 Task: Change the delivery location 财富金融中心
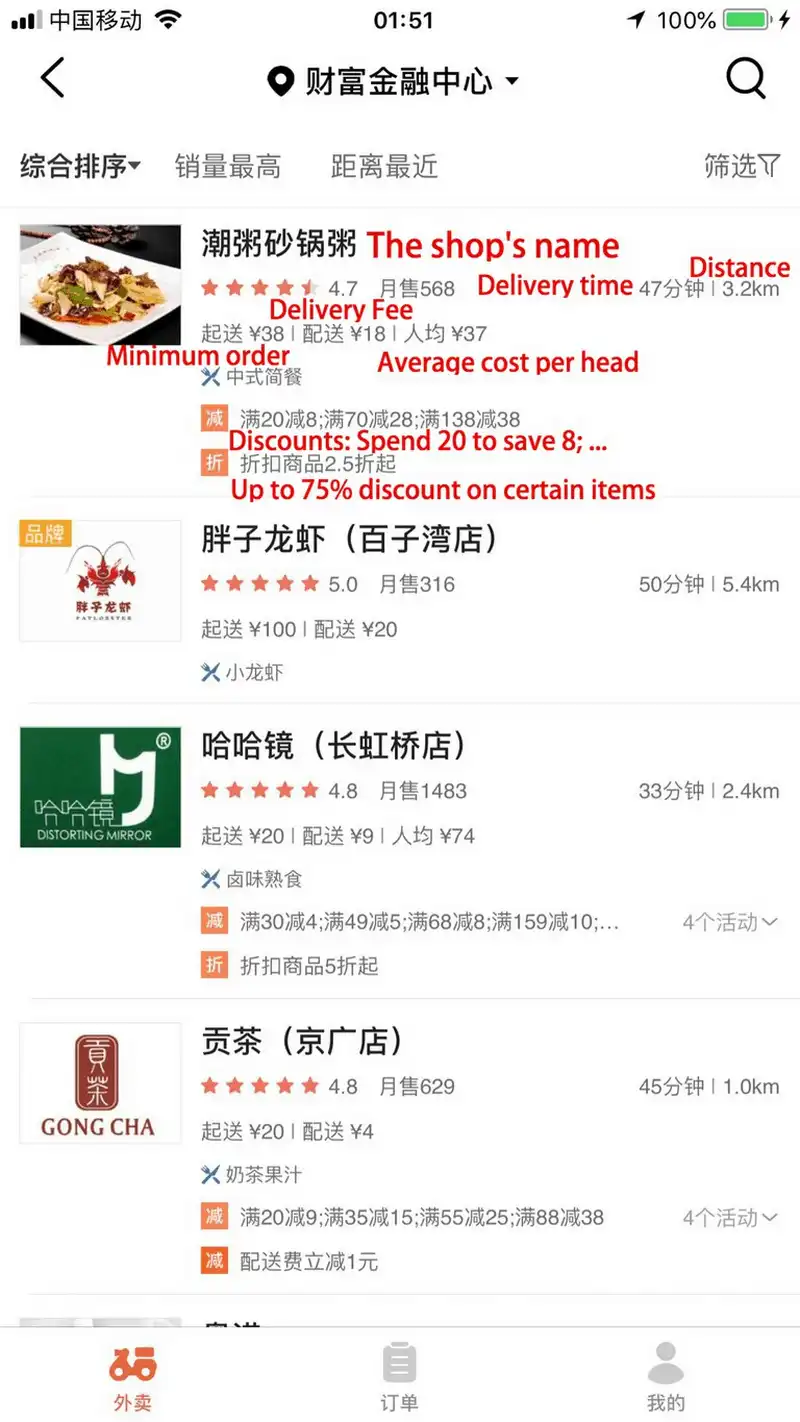click(x=393, y=81)
